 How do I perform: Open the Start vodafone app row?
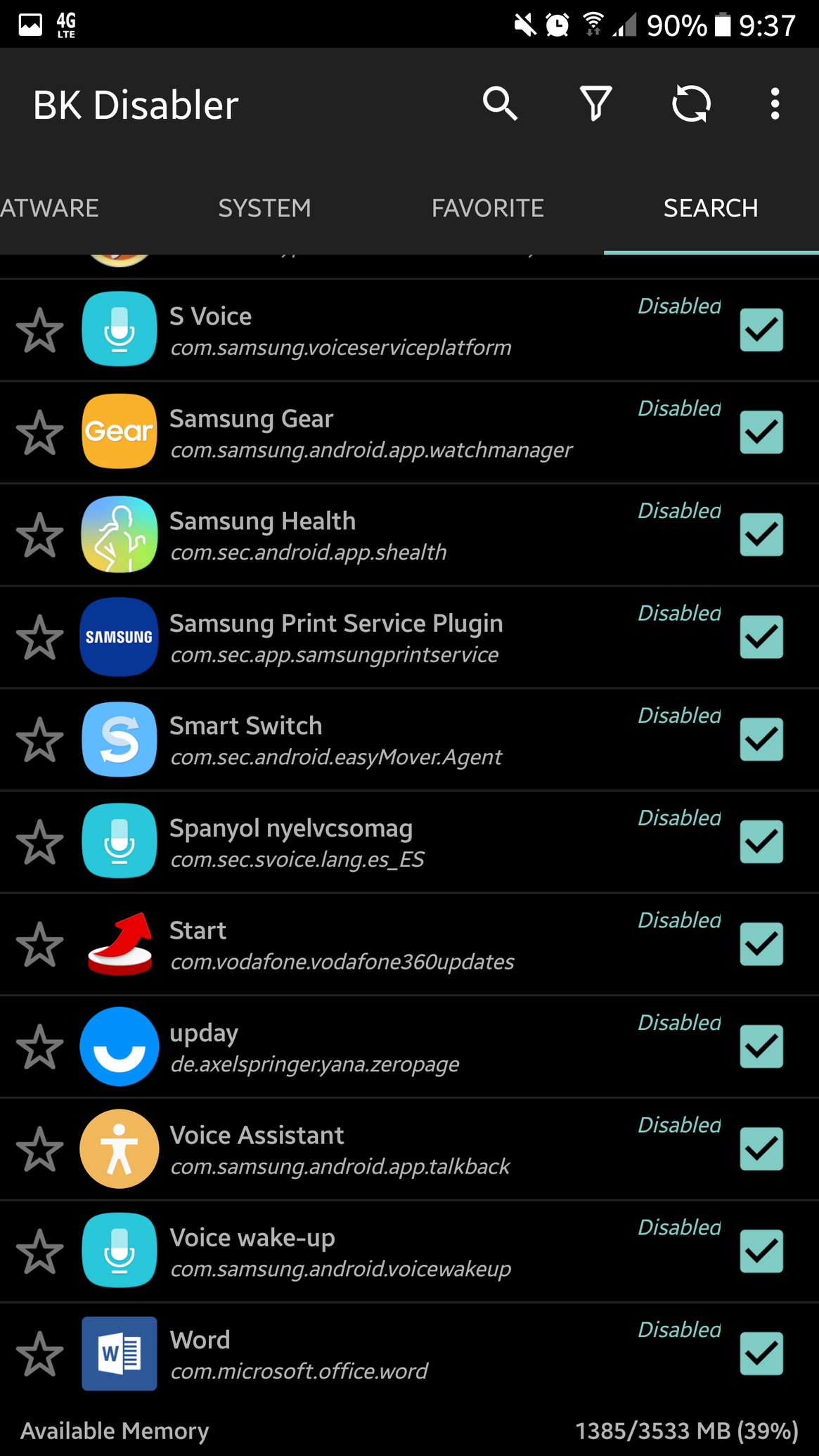(x=409, y=944)
